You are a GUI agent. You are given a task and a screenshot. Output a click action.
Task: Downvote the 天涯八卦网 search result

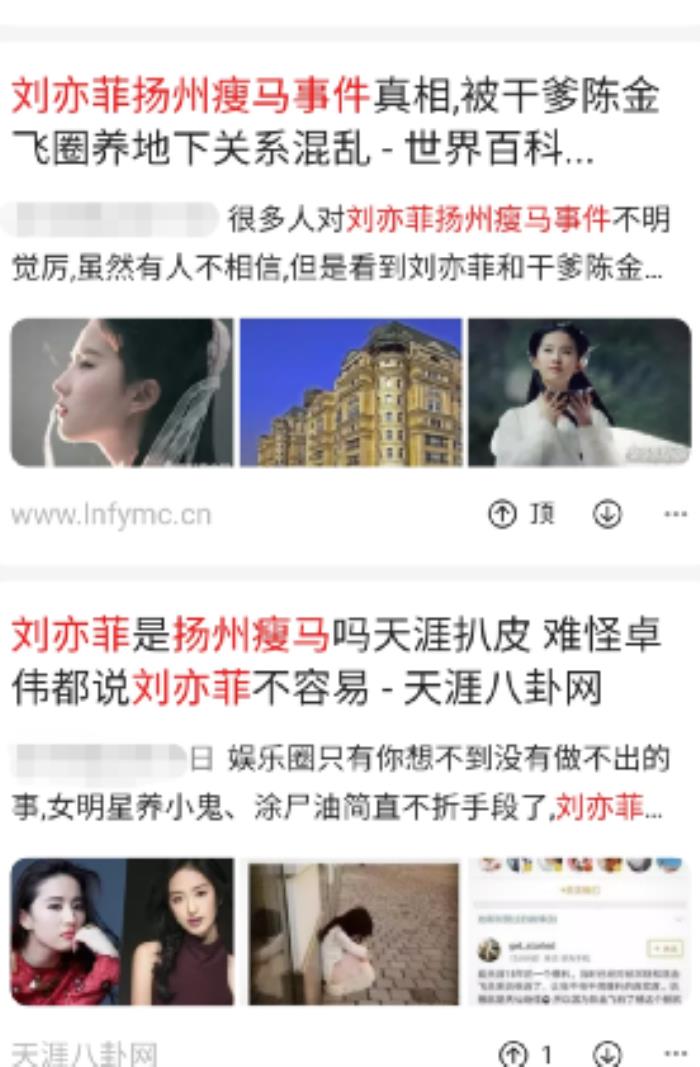[607, 1053]
